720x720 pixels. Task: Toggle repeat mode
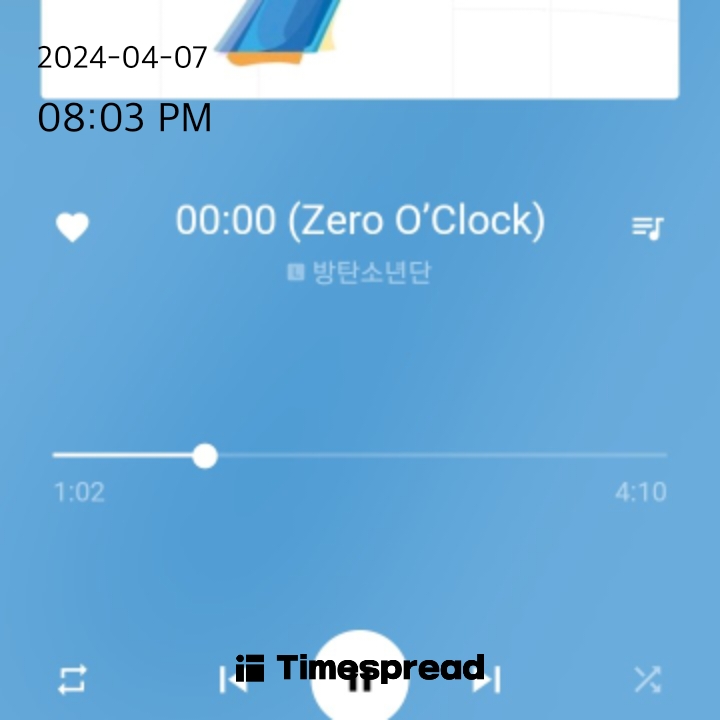click(x=72, y=680)
